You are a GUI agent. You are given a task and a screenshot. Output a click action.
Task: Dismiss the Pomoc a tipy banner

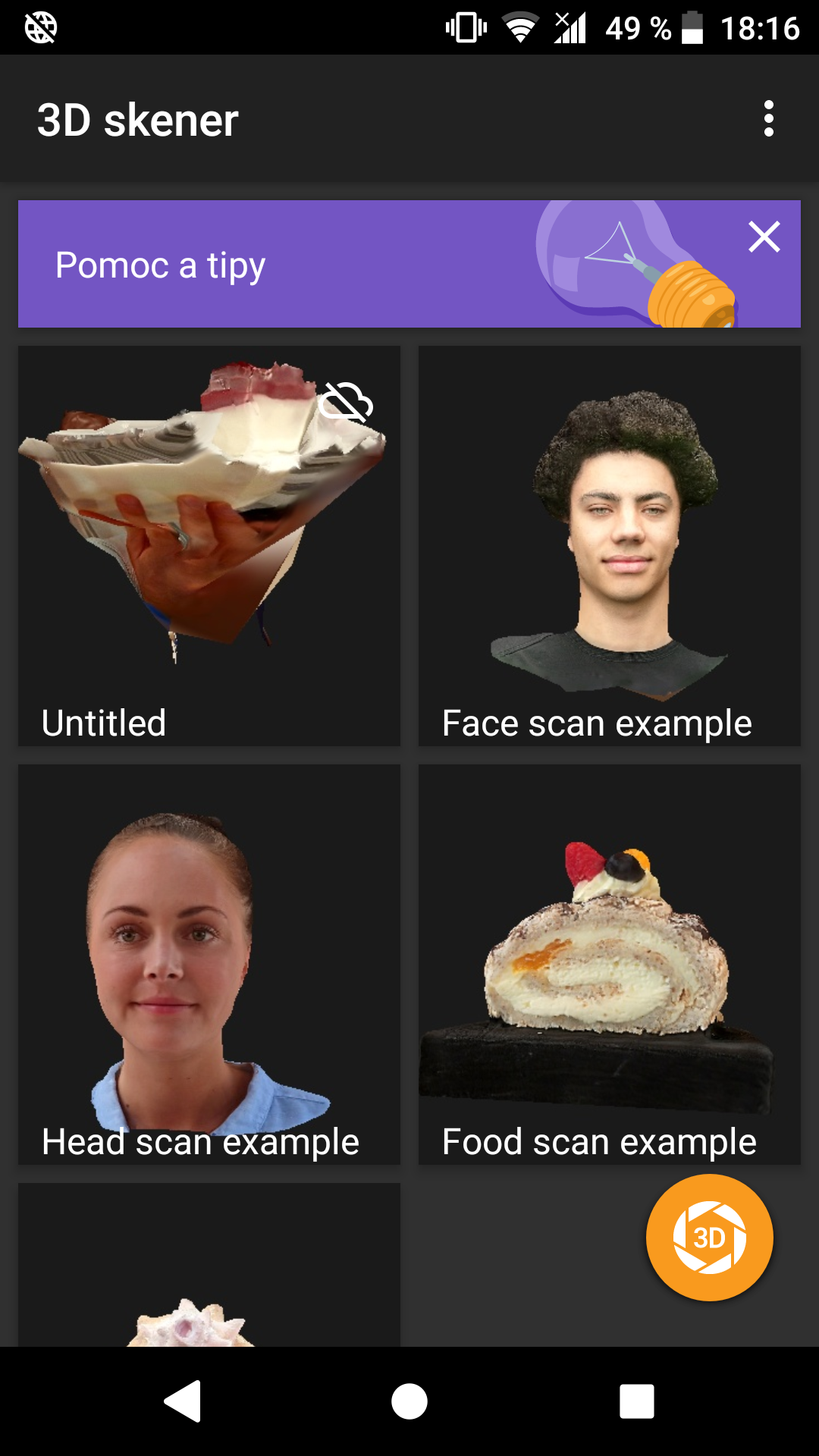click(x=764, y=237)
